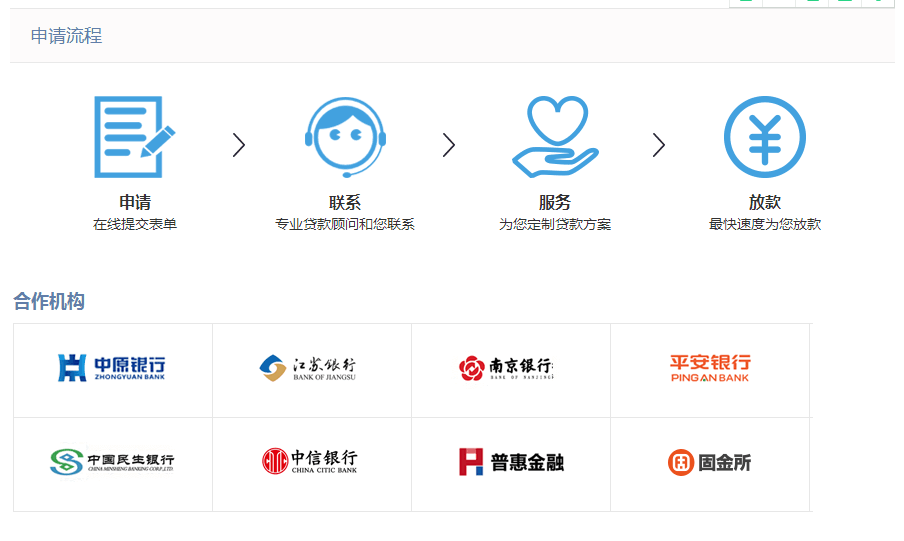The image size is (904, 541).
Task: Select the 中信银行 partner tile
Action: (x=311, y=462)
